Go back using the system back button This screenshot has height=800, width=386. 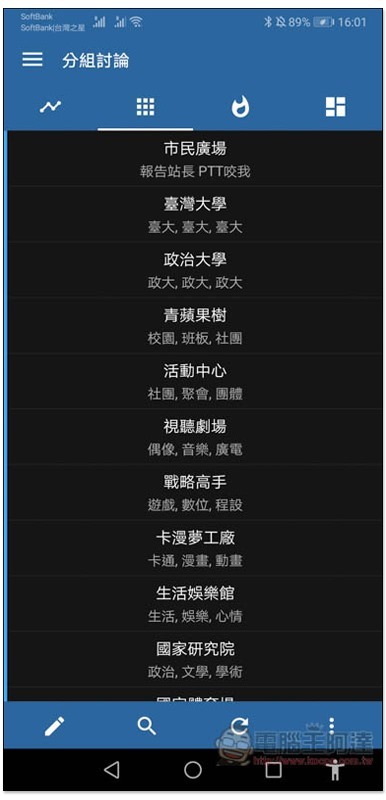[112, 770]
